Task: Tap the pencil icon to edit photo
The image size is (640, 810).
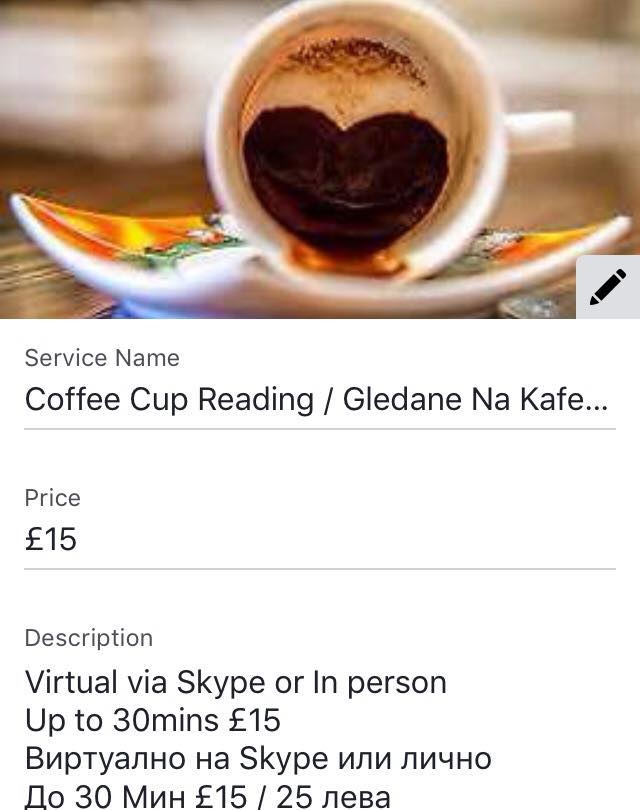Action: 608,287
